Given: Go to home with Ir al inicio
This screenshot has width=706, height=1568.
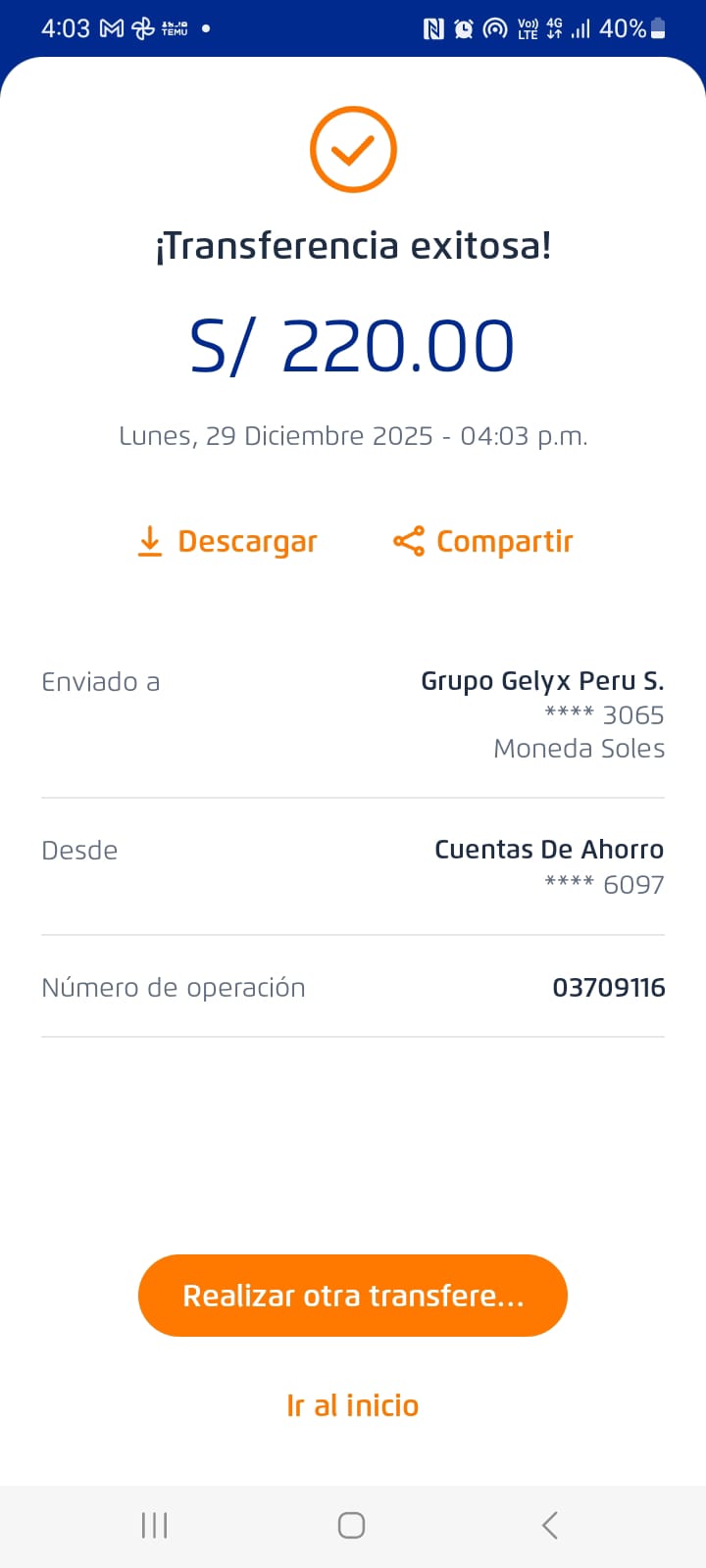Looking at the screenshot, I should 353,1405.
